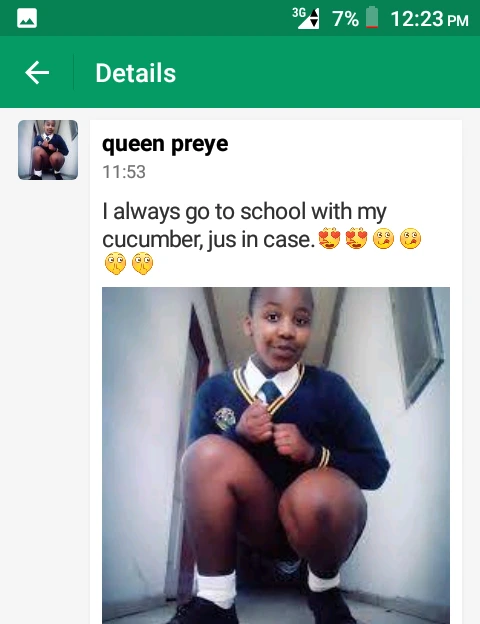Open queen preye's profile picture
480x624 pixels.
48,150
